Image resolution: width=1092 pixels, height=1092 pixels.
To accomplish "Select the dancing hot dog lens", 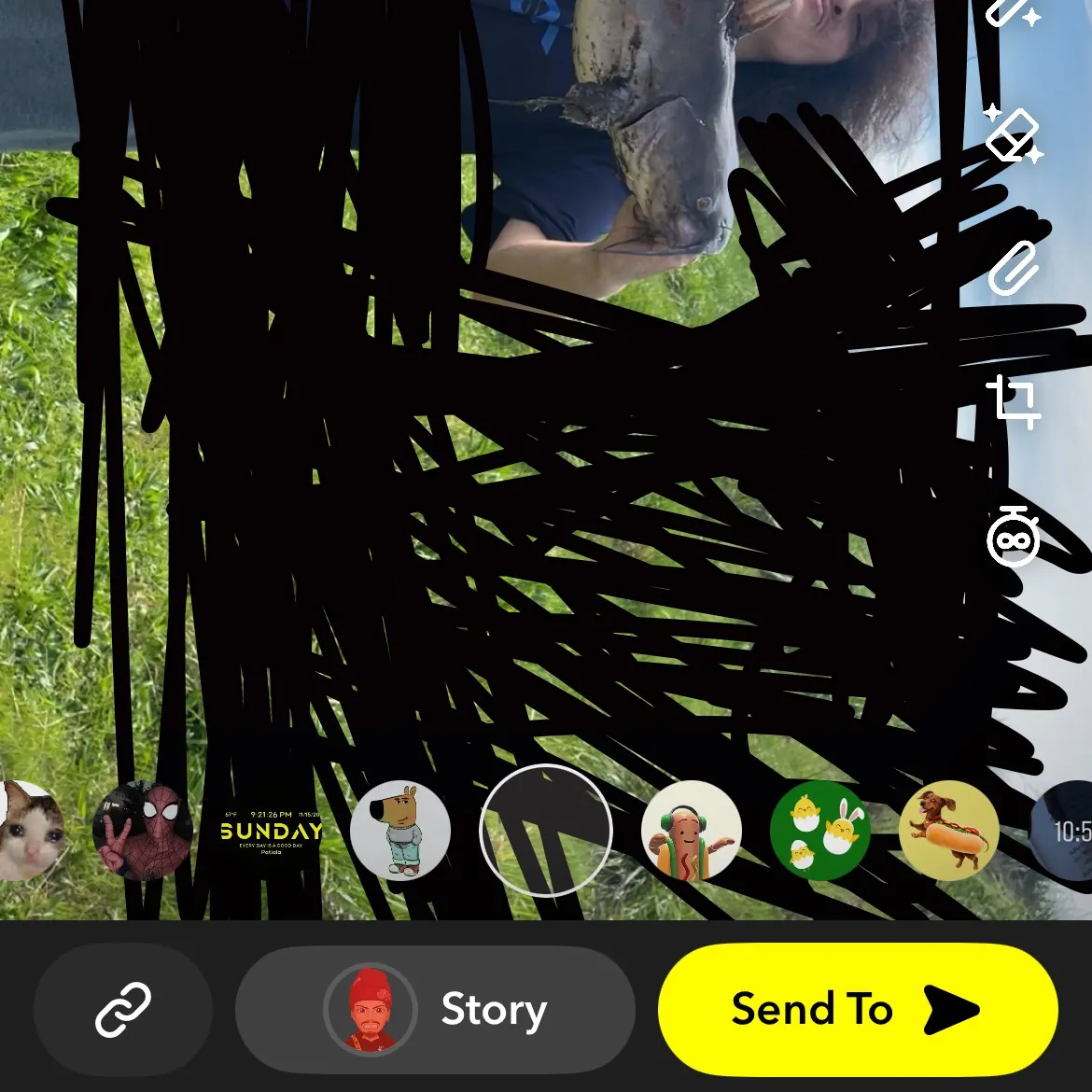I will point(692,831).
